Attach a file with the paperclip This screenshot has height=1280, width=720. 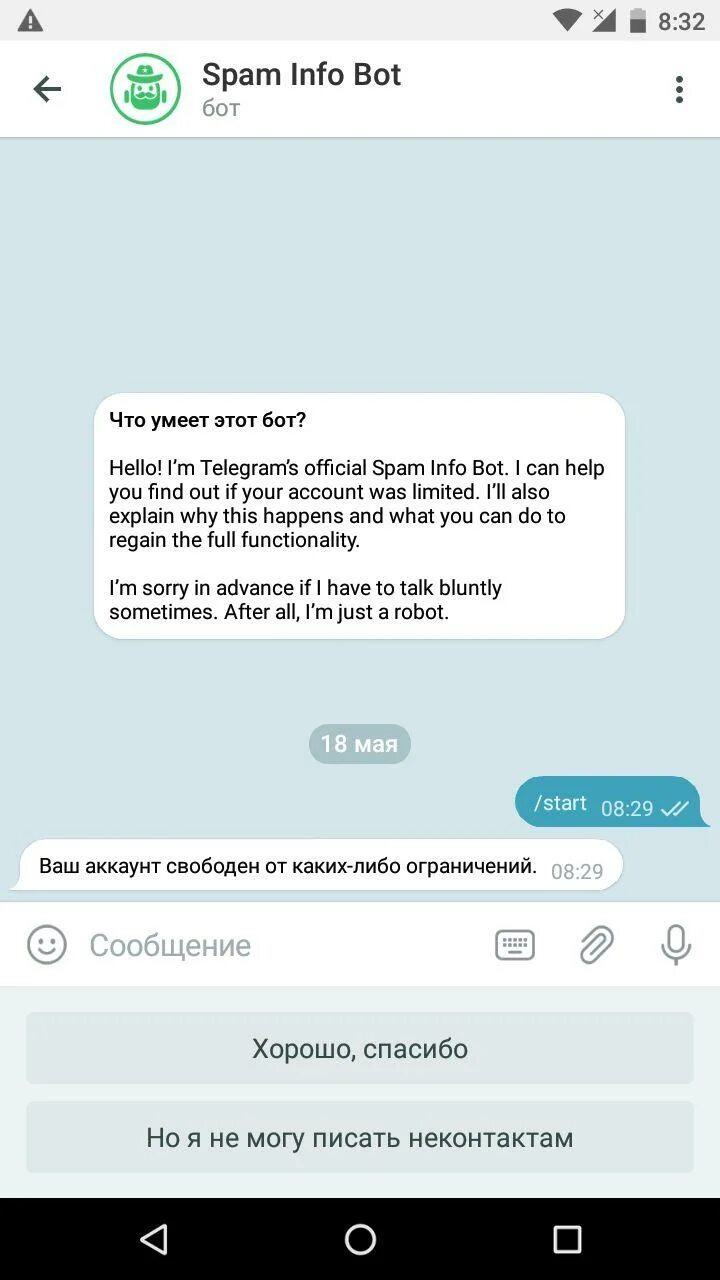pyautogui.click(x=596, y=944)
